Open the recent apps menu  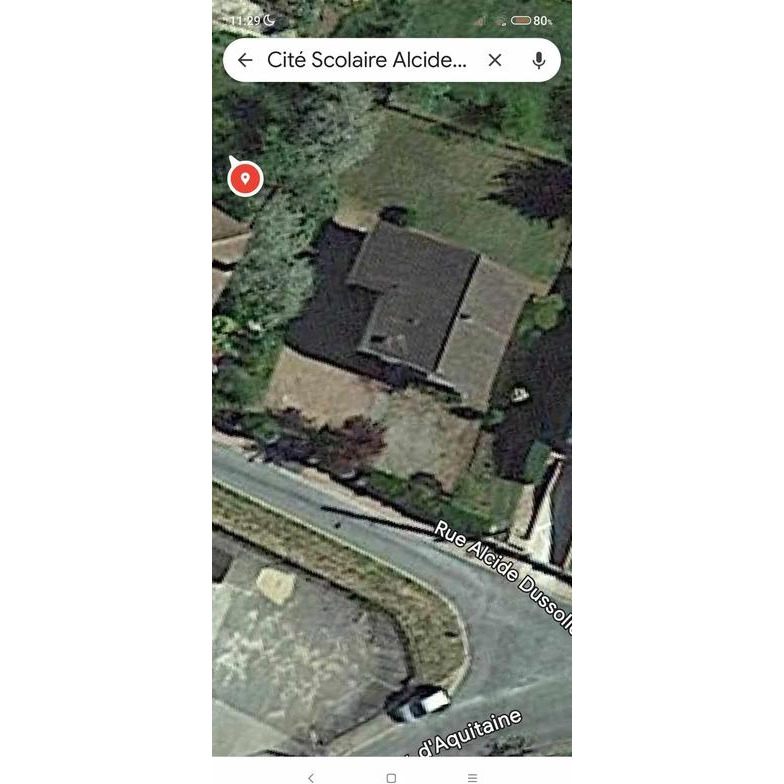point(472,777)
